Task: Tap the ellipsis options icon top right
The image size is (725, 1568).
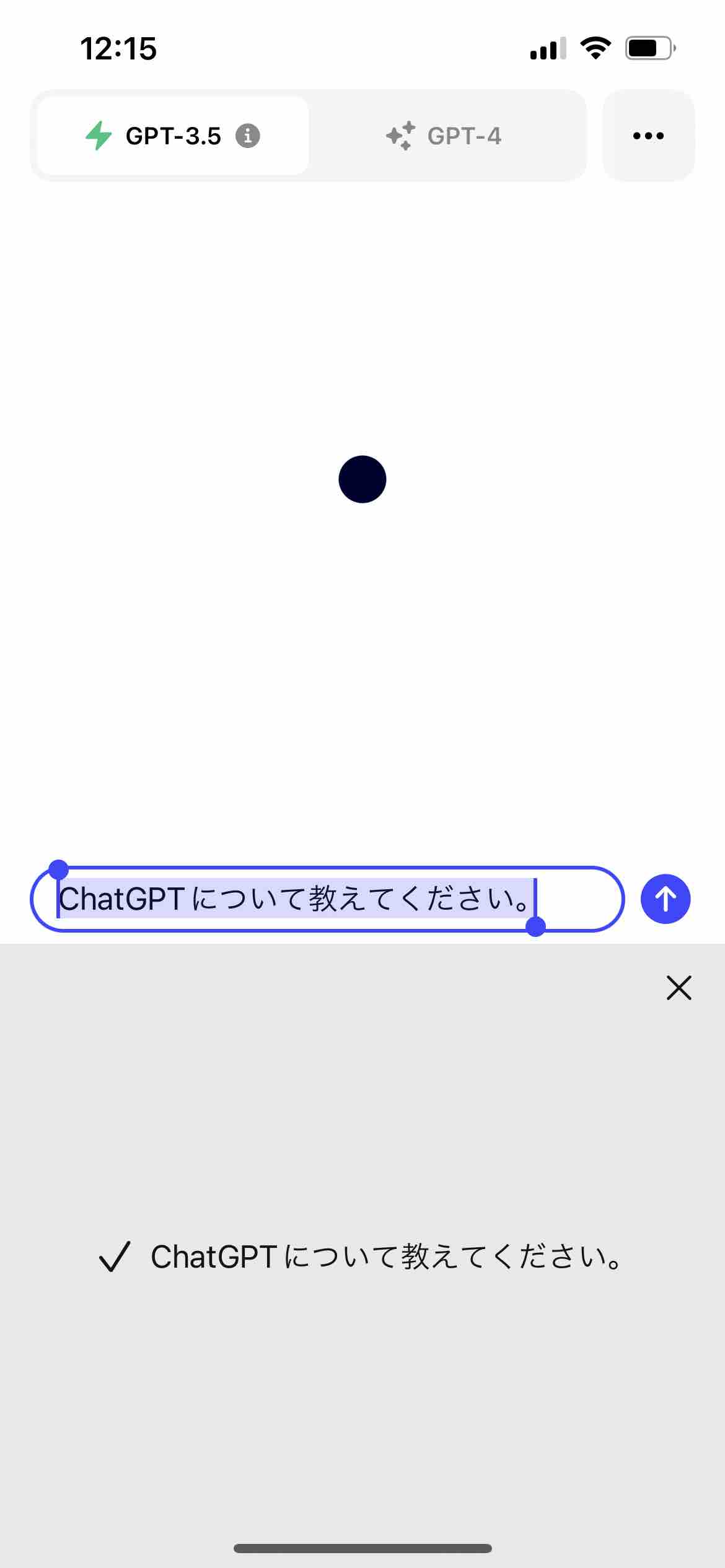Action: click(648, 135)
